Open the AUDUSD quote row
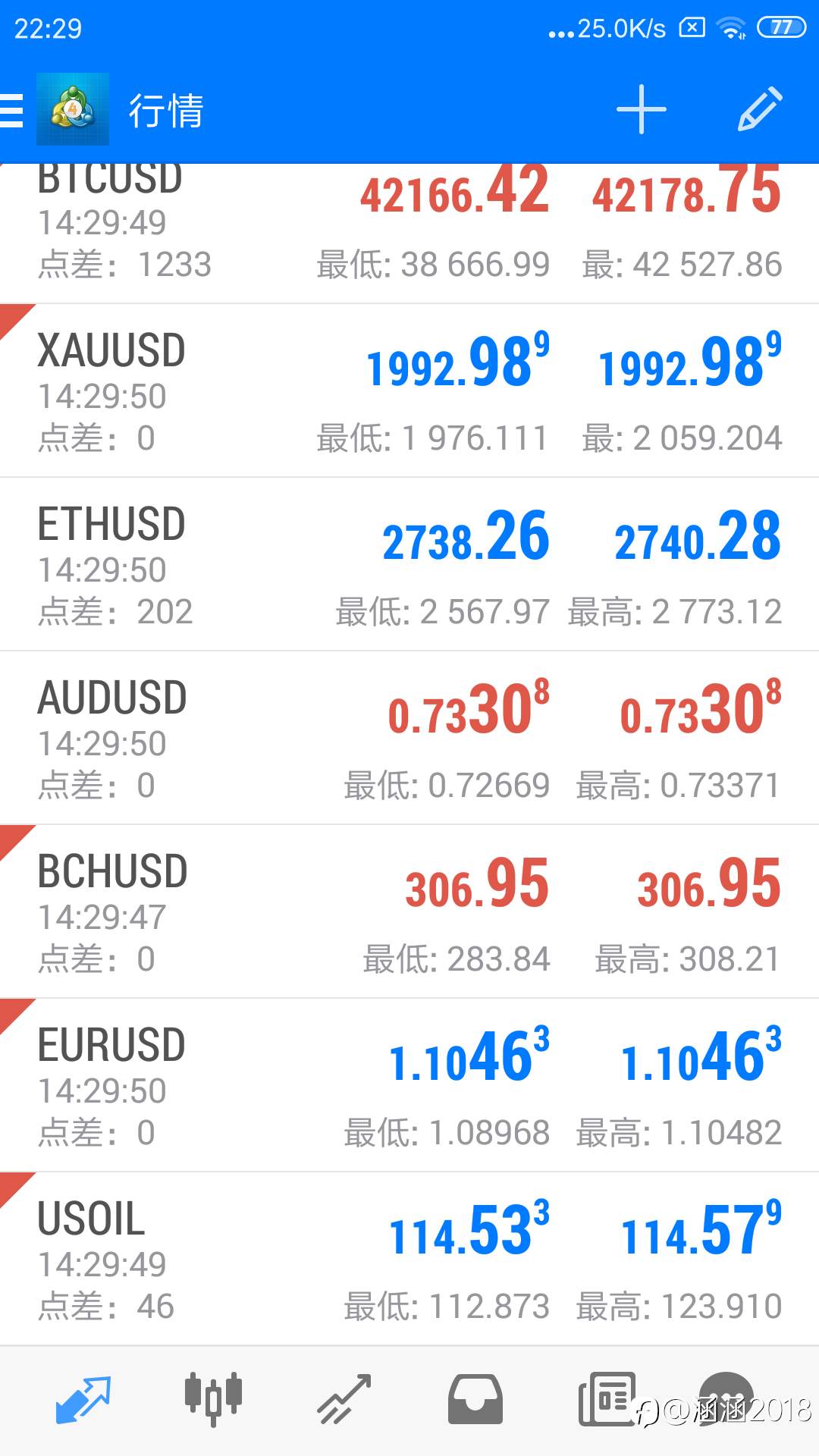The image size is (819, 1456). [x=409, y=738]
